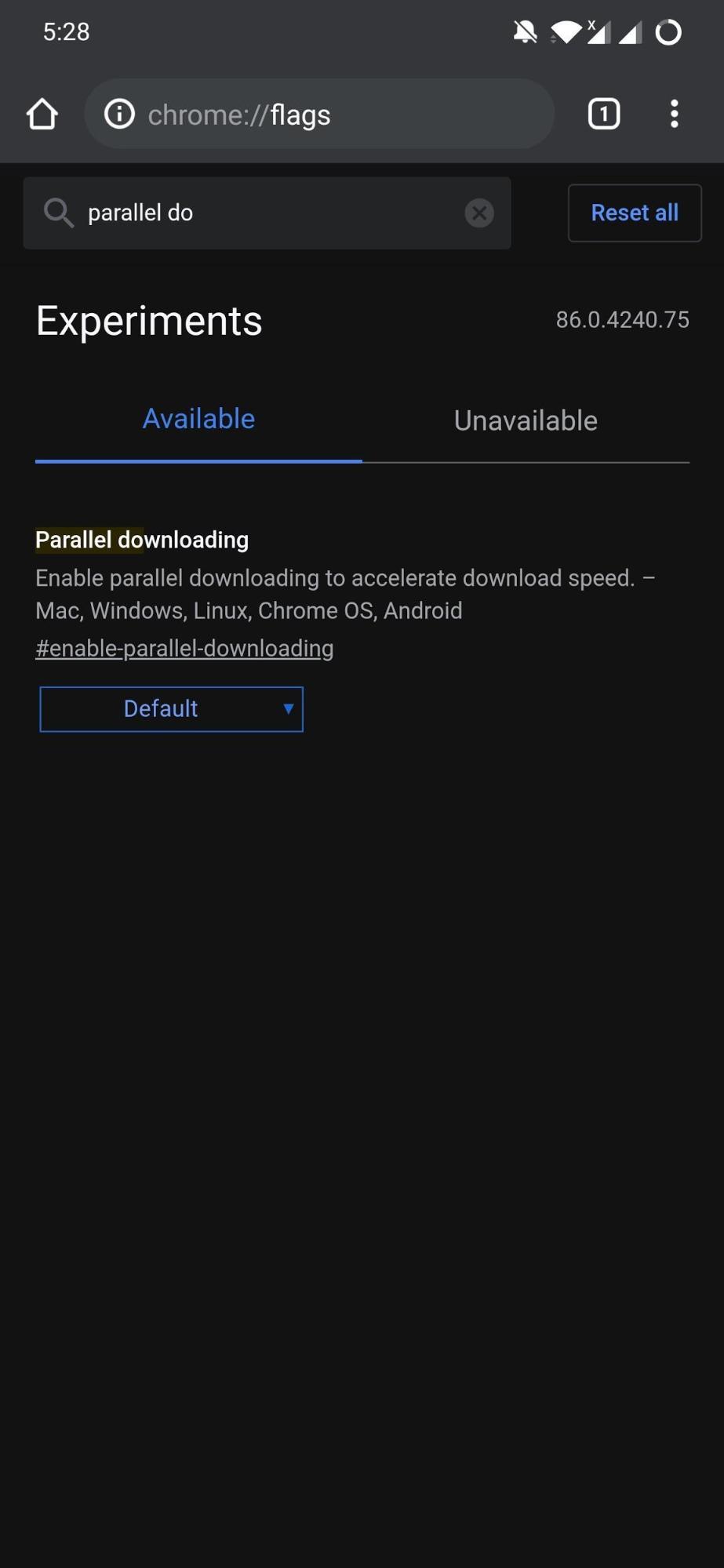Image resolution: width=724 pixels, height=1568 pixels.
Task: Expand the Default dropdown for Parallel downloading
Action: click(x=171, y=709)
